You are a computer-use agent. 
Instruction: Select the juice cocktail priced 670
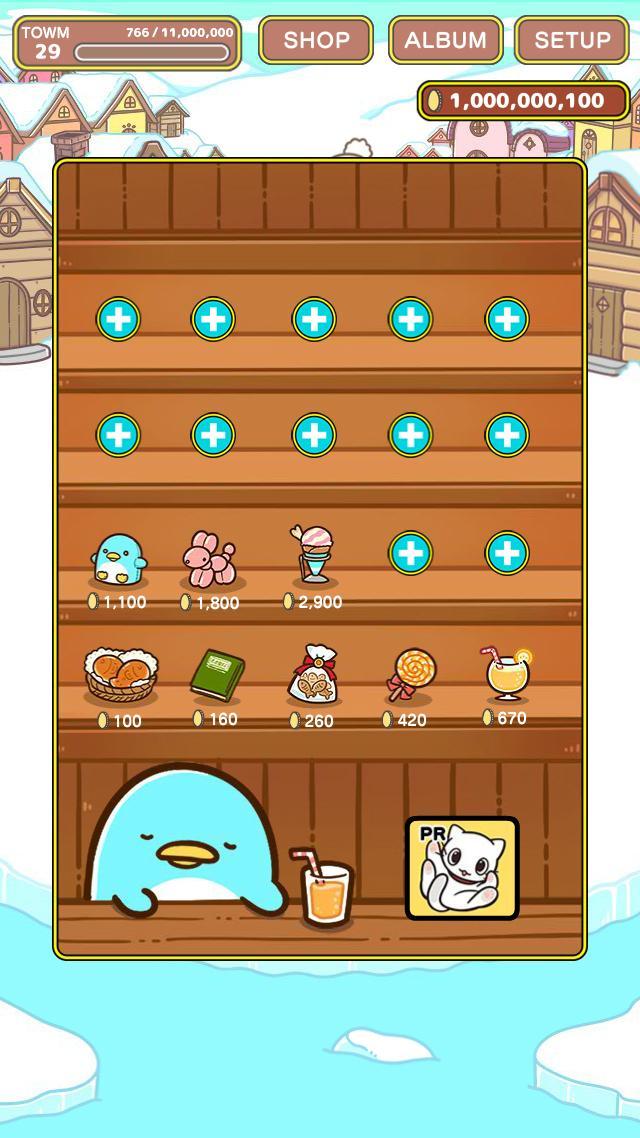click(508, 673)
